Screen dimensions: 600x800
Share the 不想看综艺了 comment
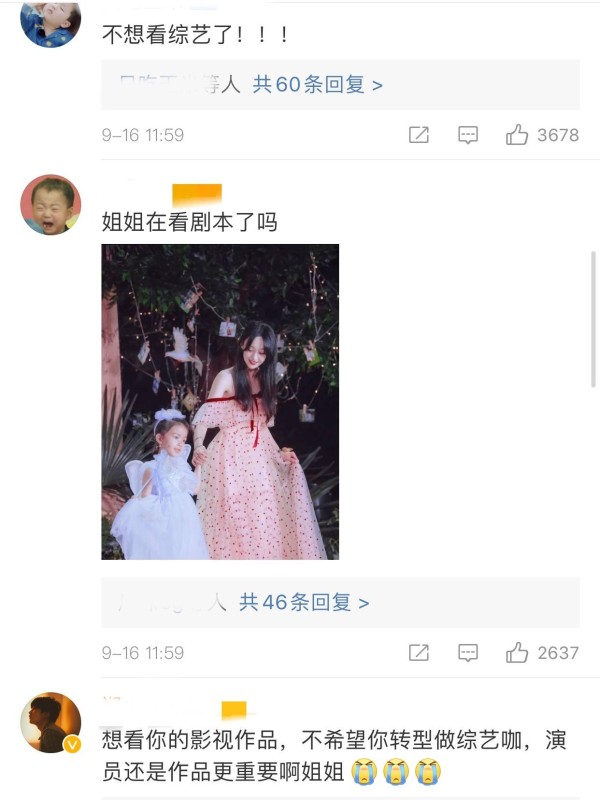[x=419, y=135]
